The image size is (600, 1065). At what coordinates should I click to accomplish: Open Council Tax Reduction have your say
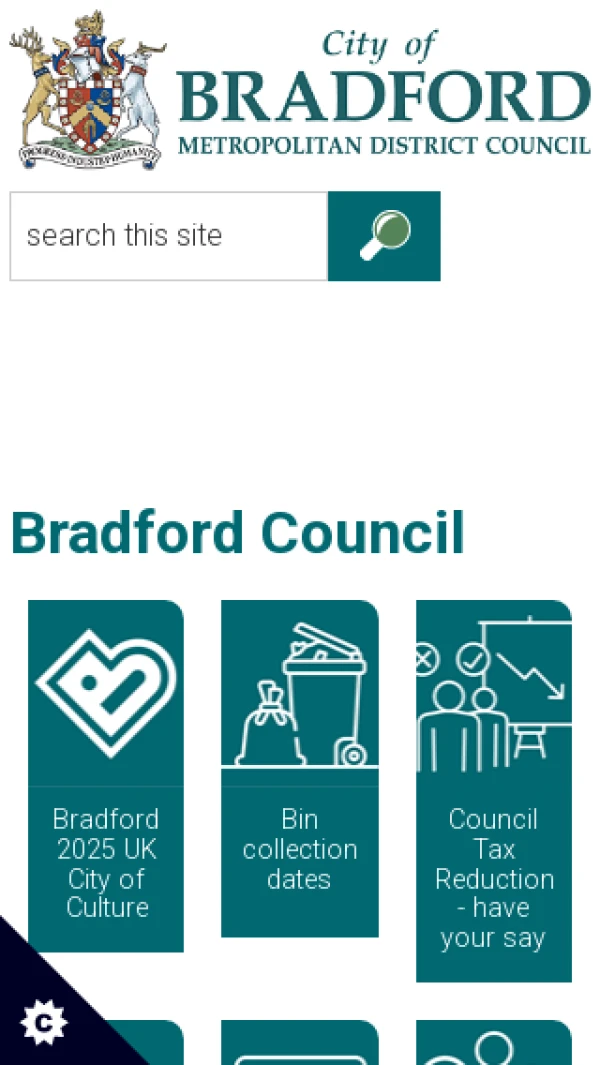pyautogui.click(x=493, y=790)
